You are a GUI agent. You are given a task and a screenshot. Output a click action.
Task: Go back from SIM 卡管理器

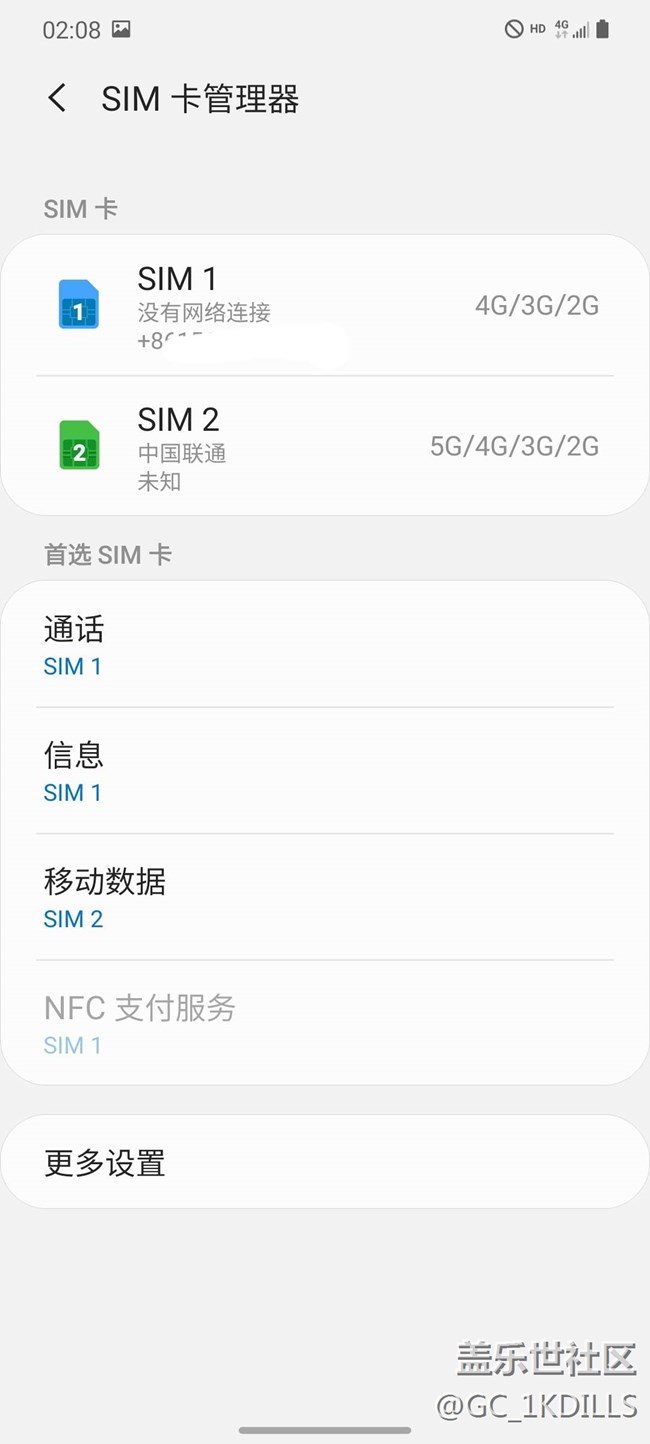coord(57,98)
